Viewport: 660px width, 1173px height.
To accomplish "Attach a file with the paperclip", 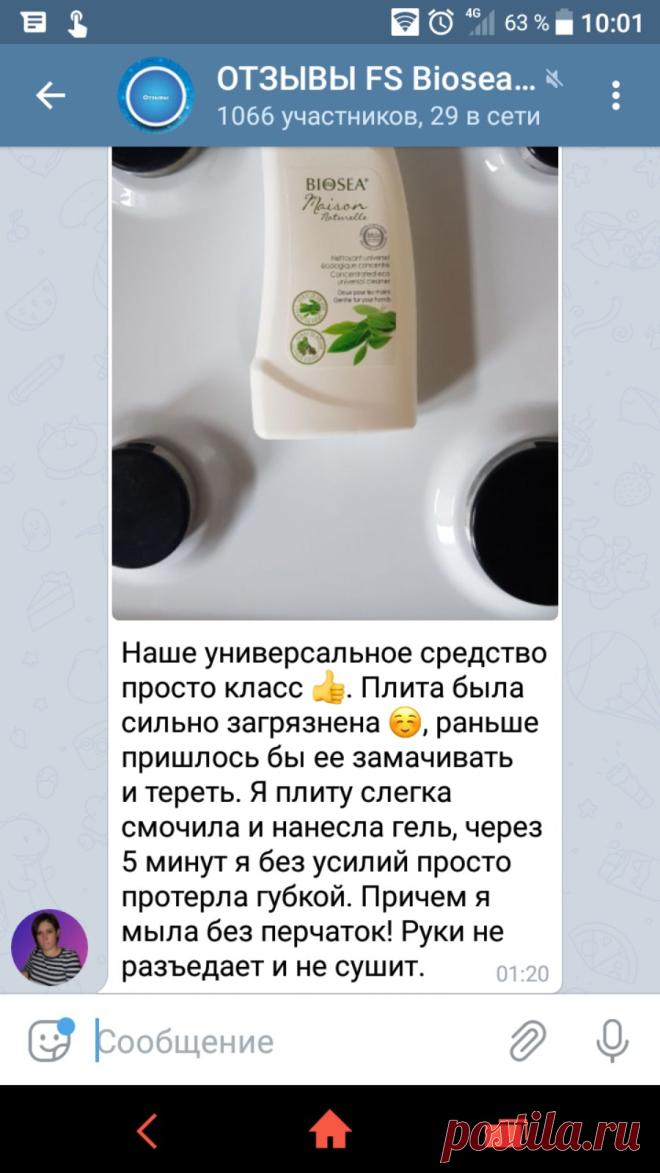I will coord(528,1041).
